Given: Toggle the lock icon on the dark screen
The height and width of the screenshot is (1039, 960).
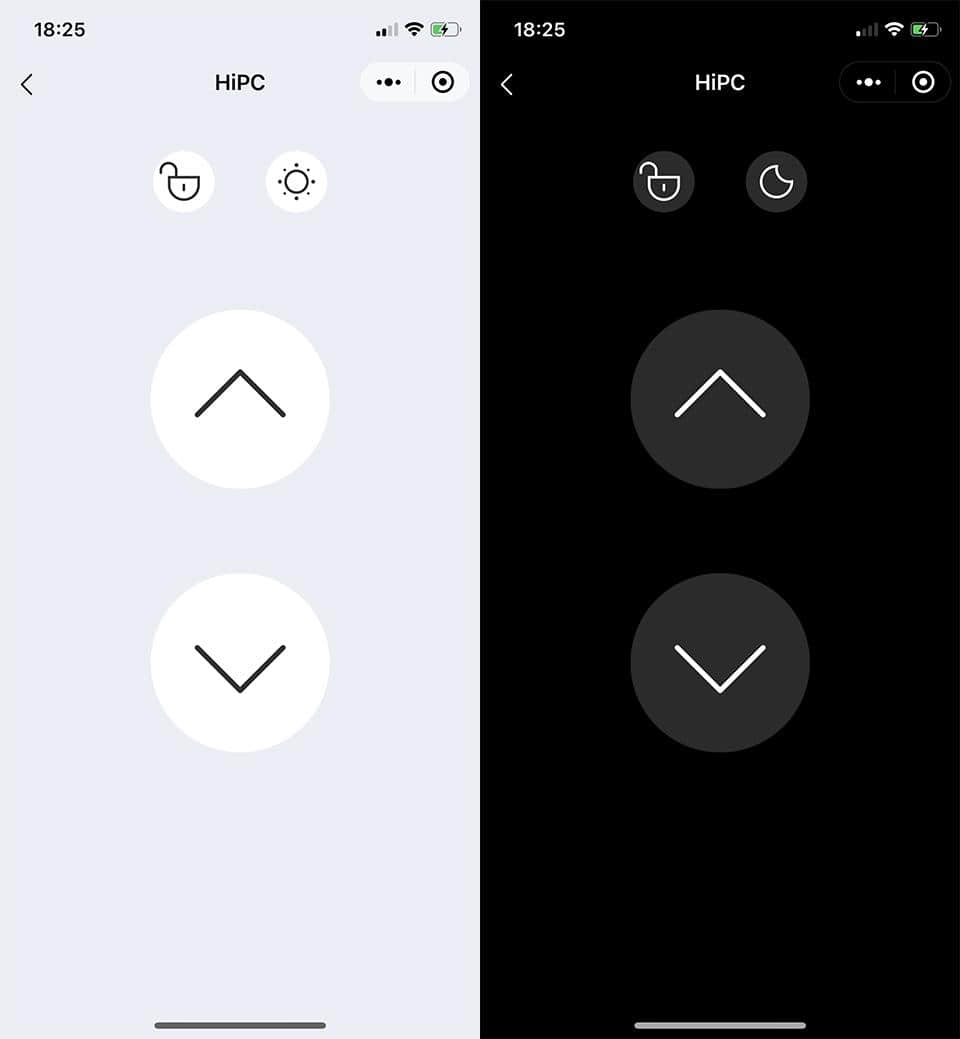Looking at the screenshot, I should [x=664, y=182].
